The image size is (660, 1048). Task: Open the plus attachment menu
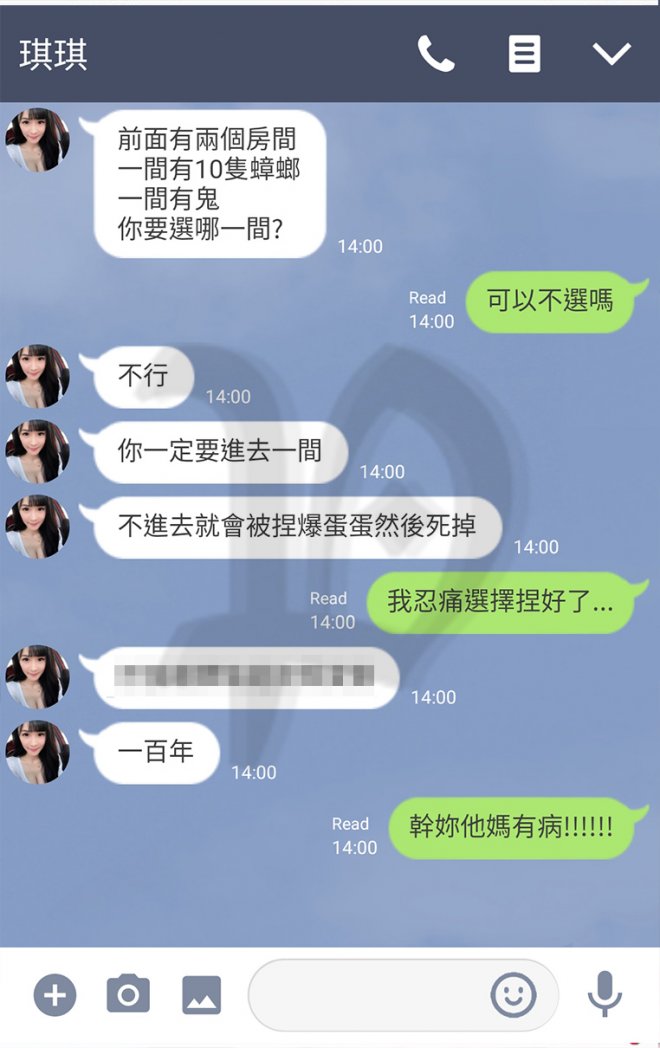pyautogui.click(x=55, y=995)
